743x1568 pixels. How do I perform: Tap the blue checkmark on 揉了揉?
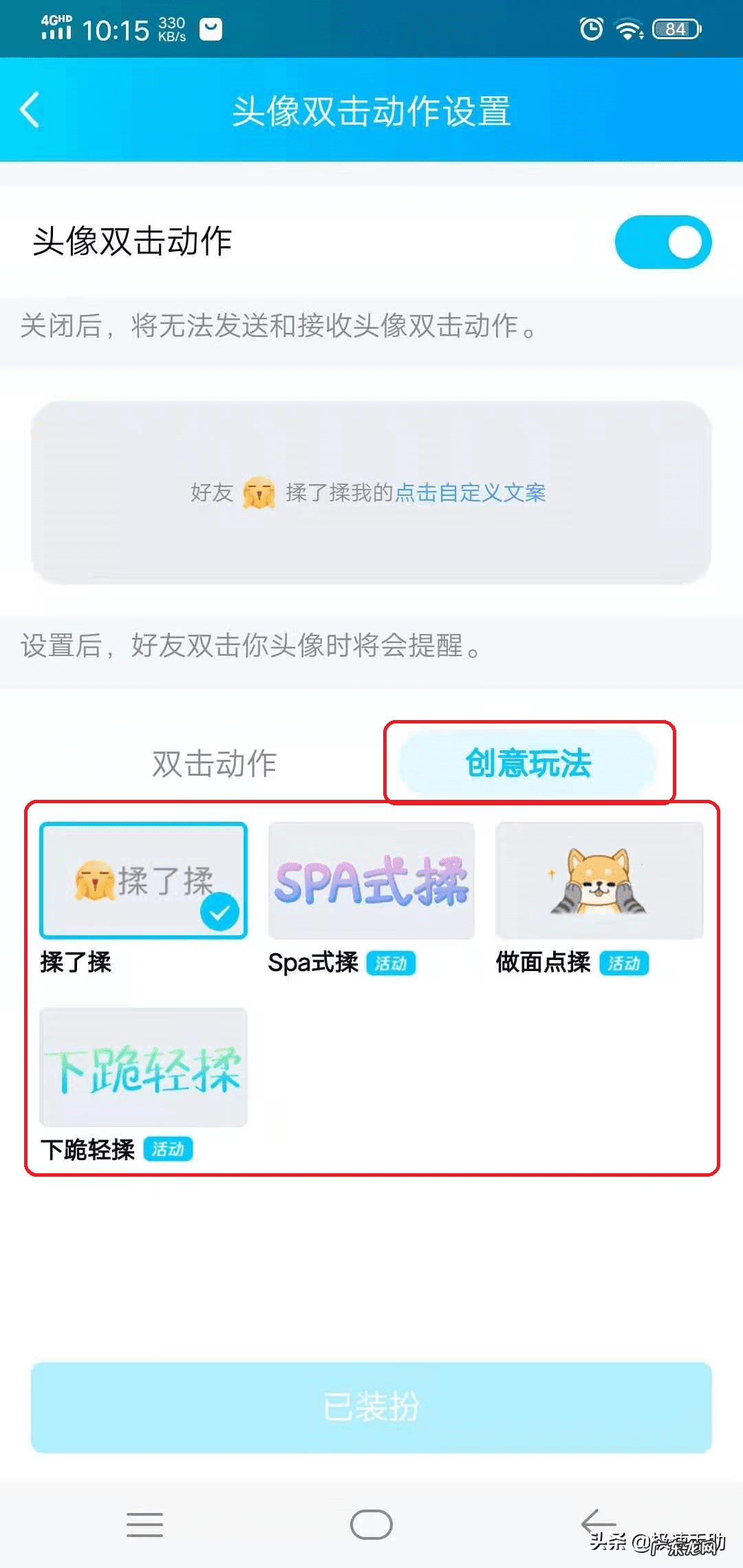219,913
